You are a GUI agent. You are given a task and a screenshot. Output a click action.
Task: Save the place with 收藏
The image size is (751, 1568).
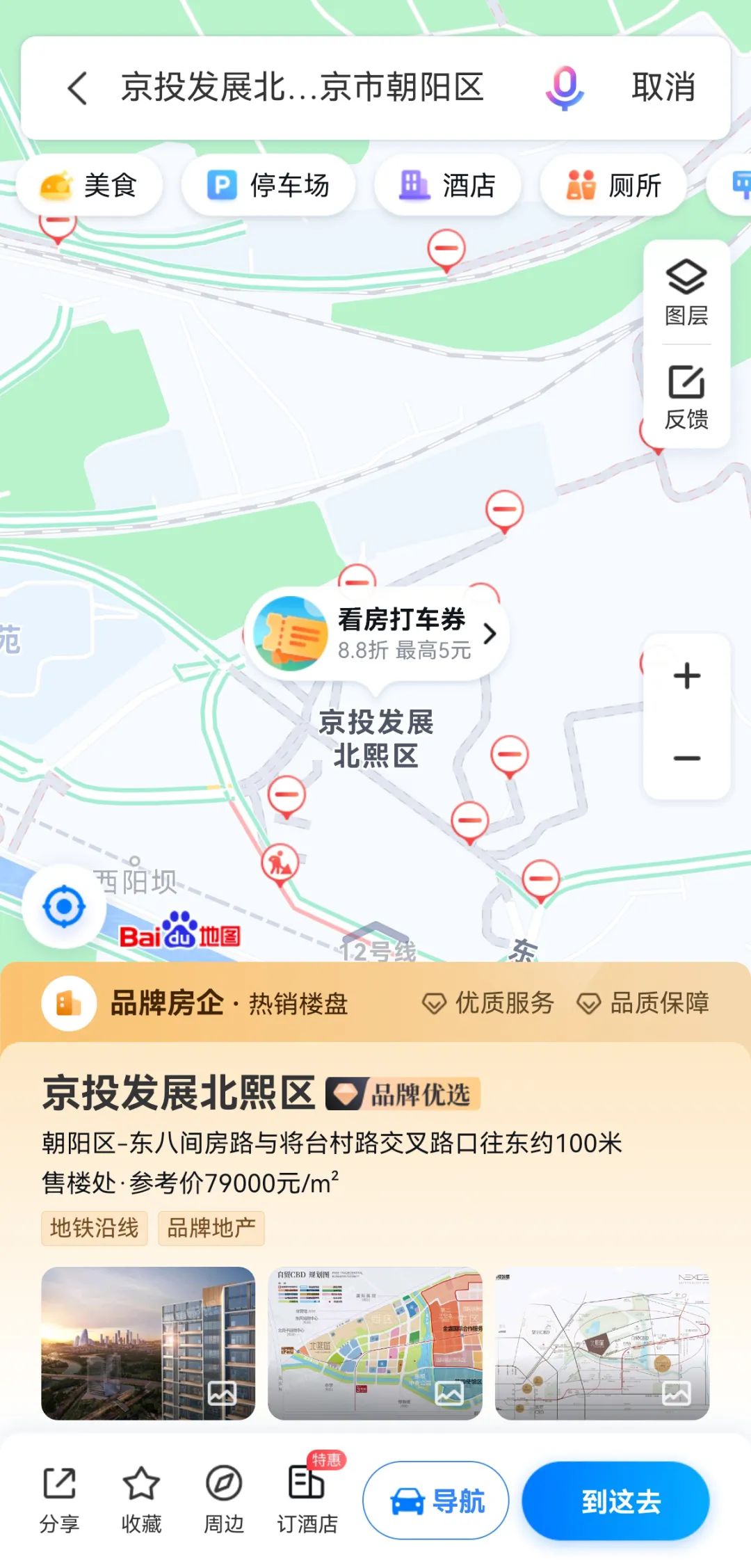coord(141,1499)
